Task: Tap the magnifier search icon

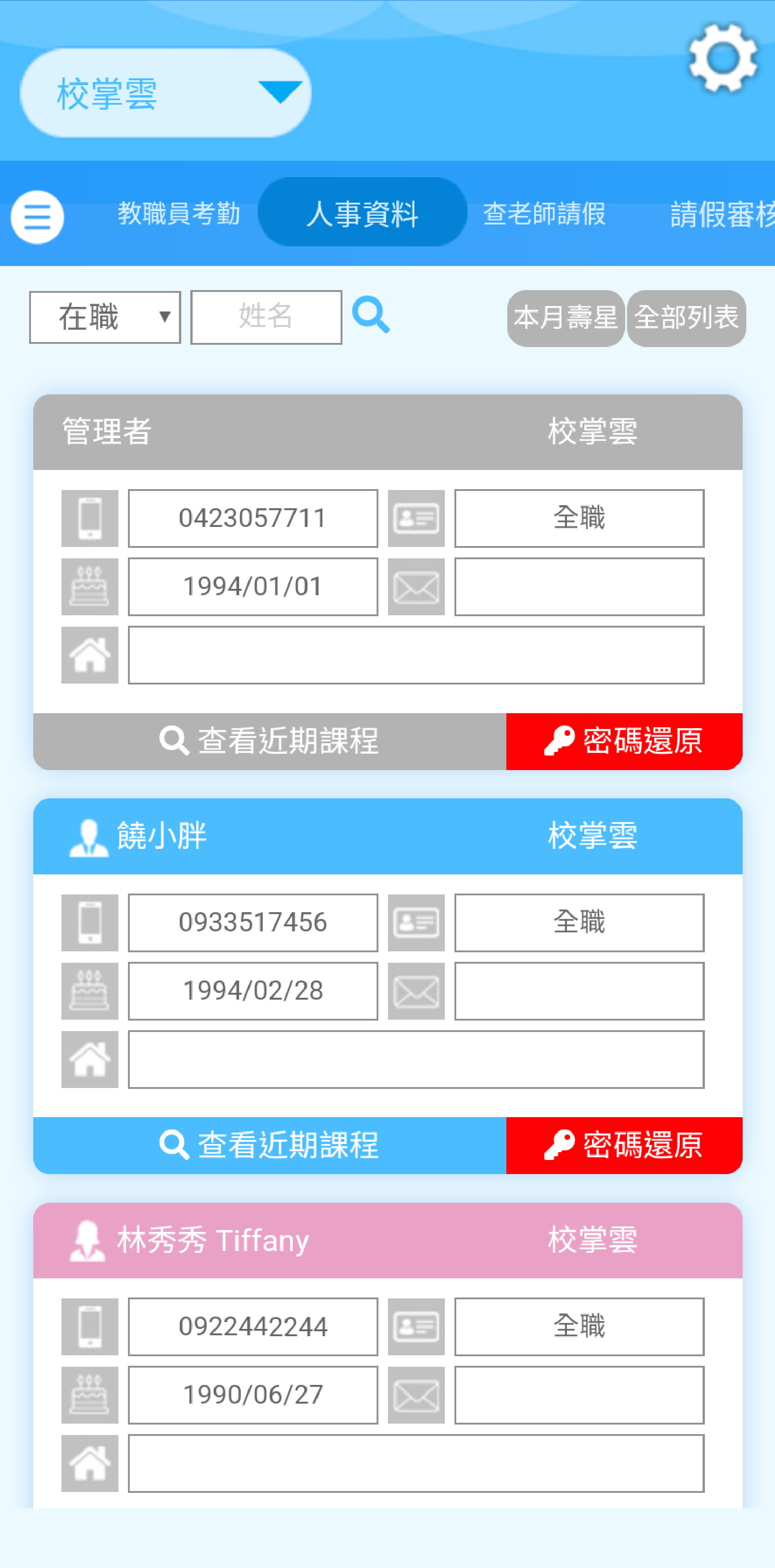Action: click(371, 315)
